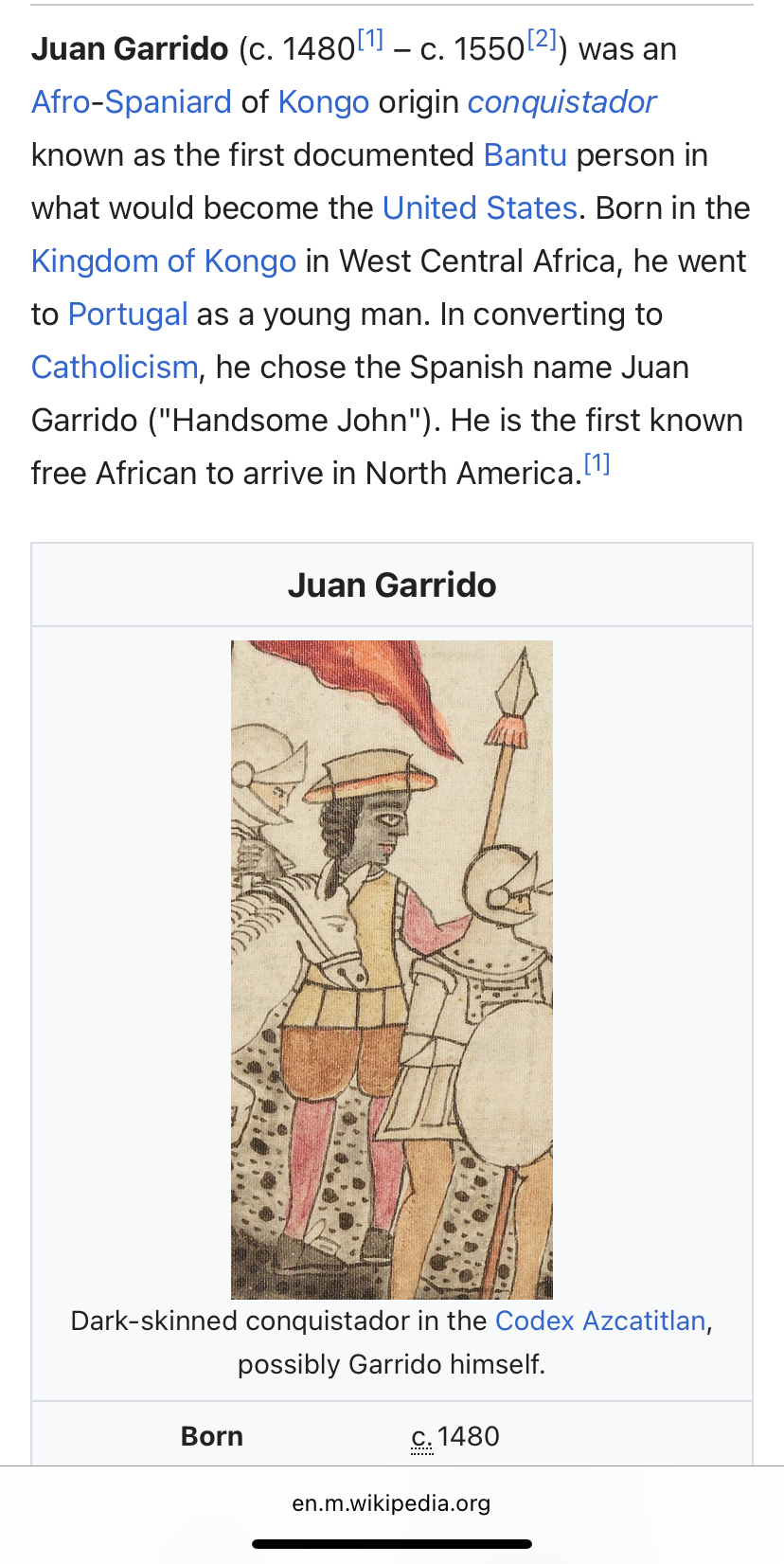
Task: Enlarge the Juan Garrido infobox image
Action: pyautogui.click(x=392, y=969)
